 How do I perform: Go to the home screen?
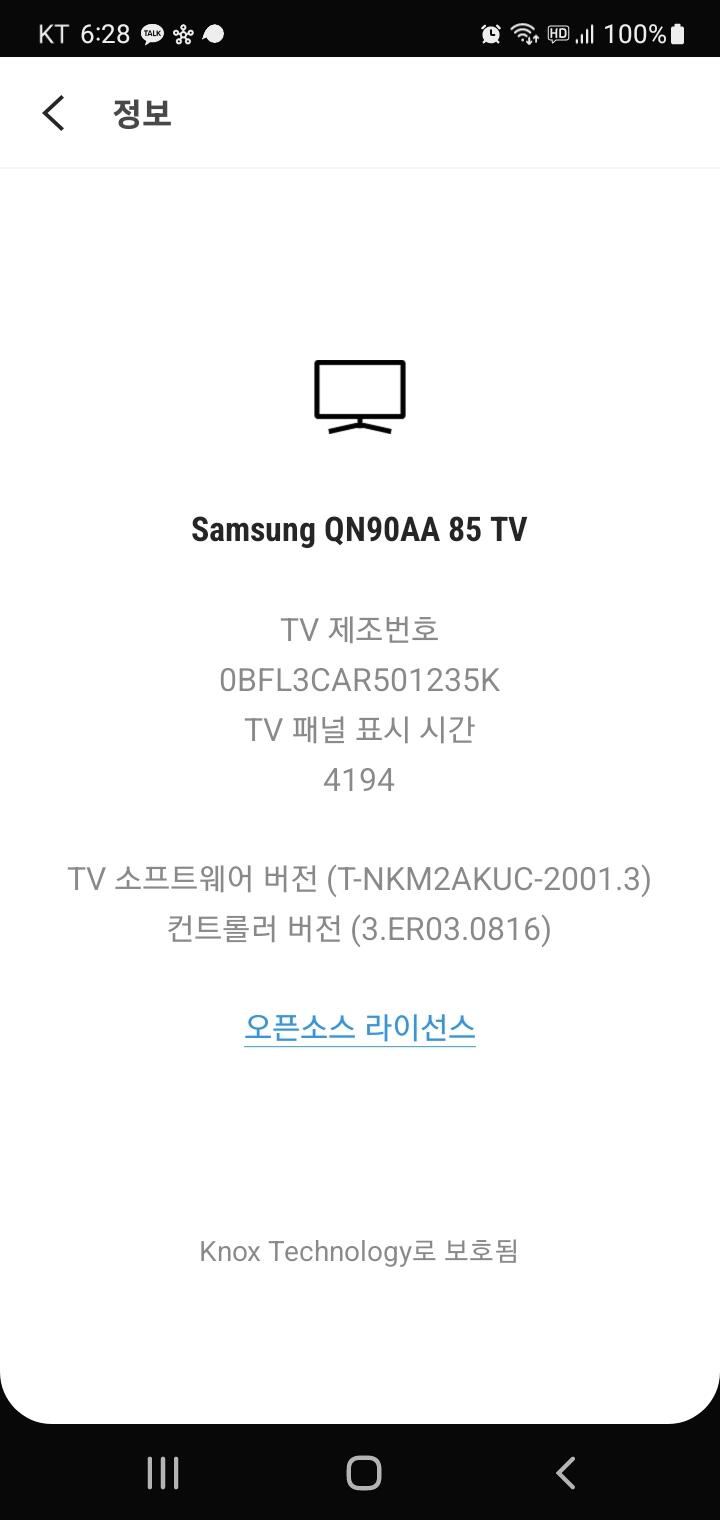[x=363, y=1473]
